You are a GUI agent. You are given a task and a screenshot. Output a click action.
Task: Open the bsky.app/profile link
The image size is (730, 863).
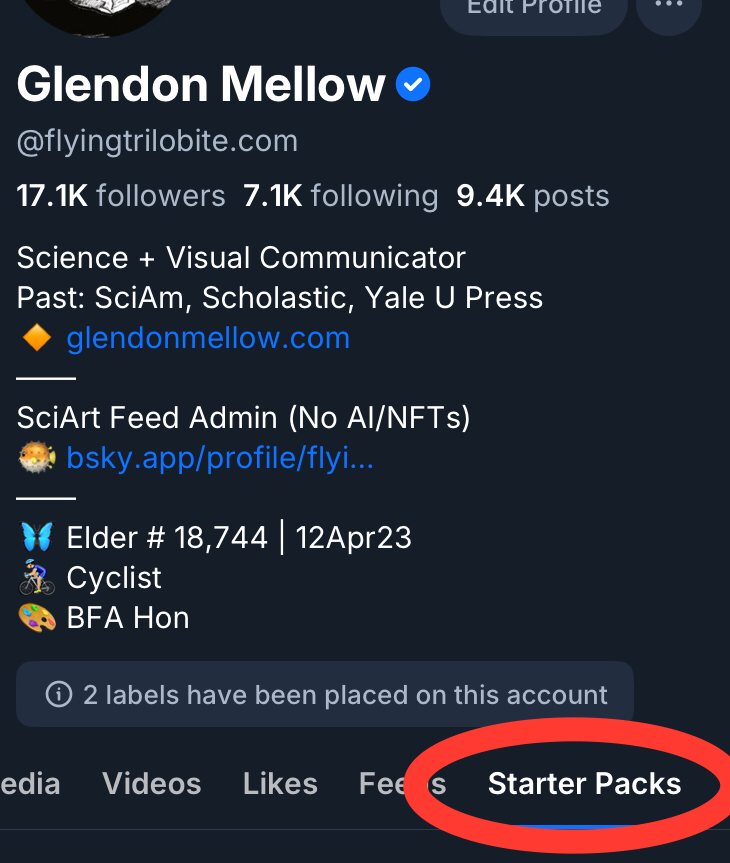click(220, 459)
